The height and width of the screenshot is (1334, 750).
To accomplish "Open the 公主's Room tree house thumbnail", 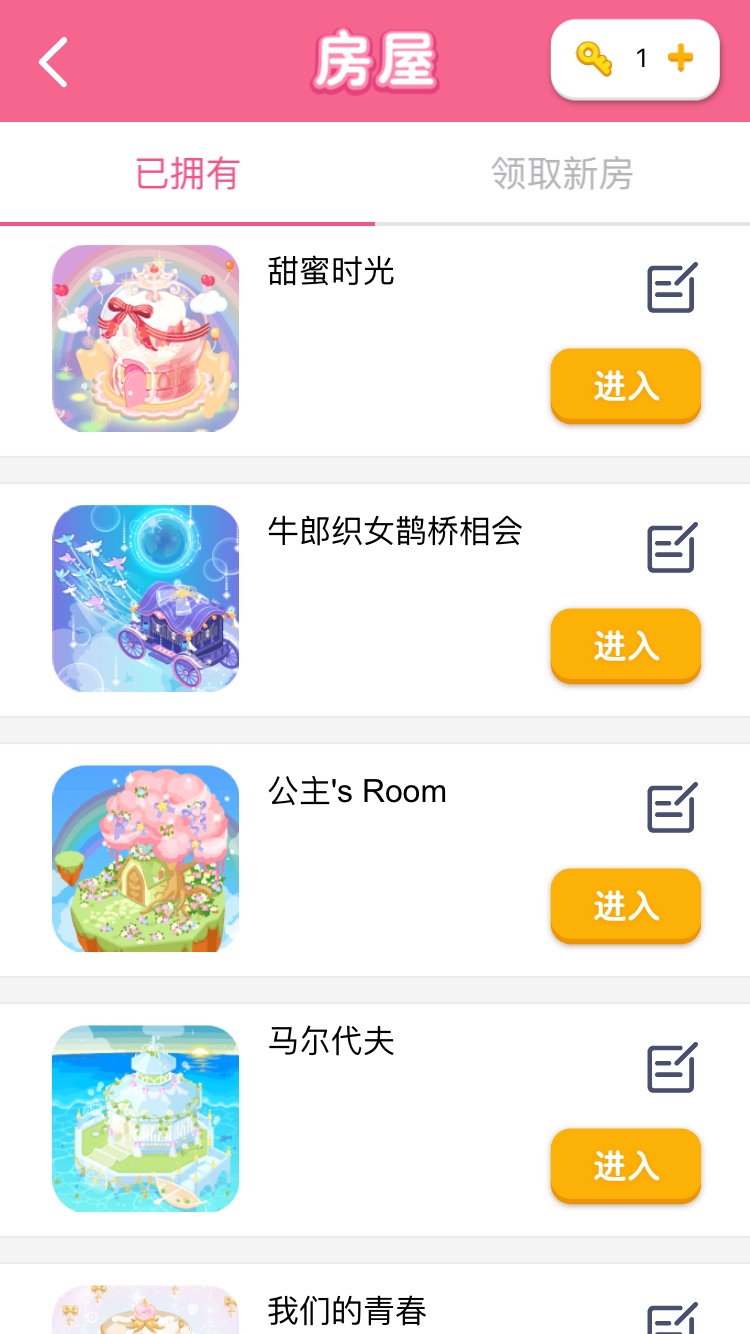I will click(x=146, y=859).
